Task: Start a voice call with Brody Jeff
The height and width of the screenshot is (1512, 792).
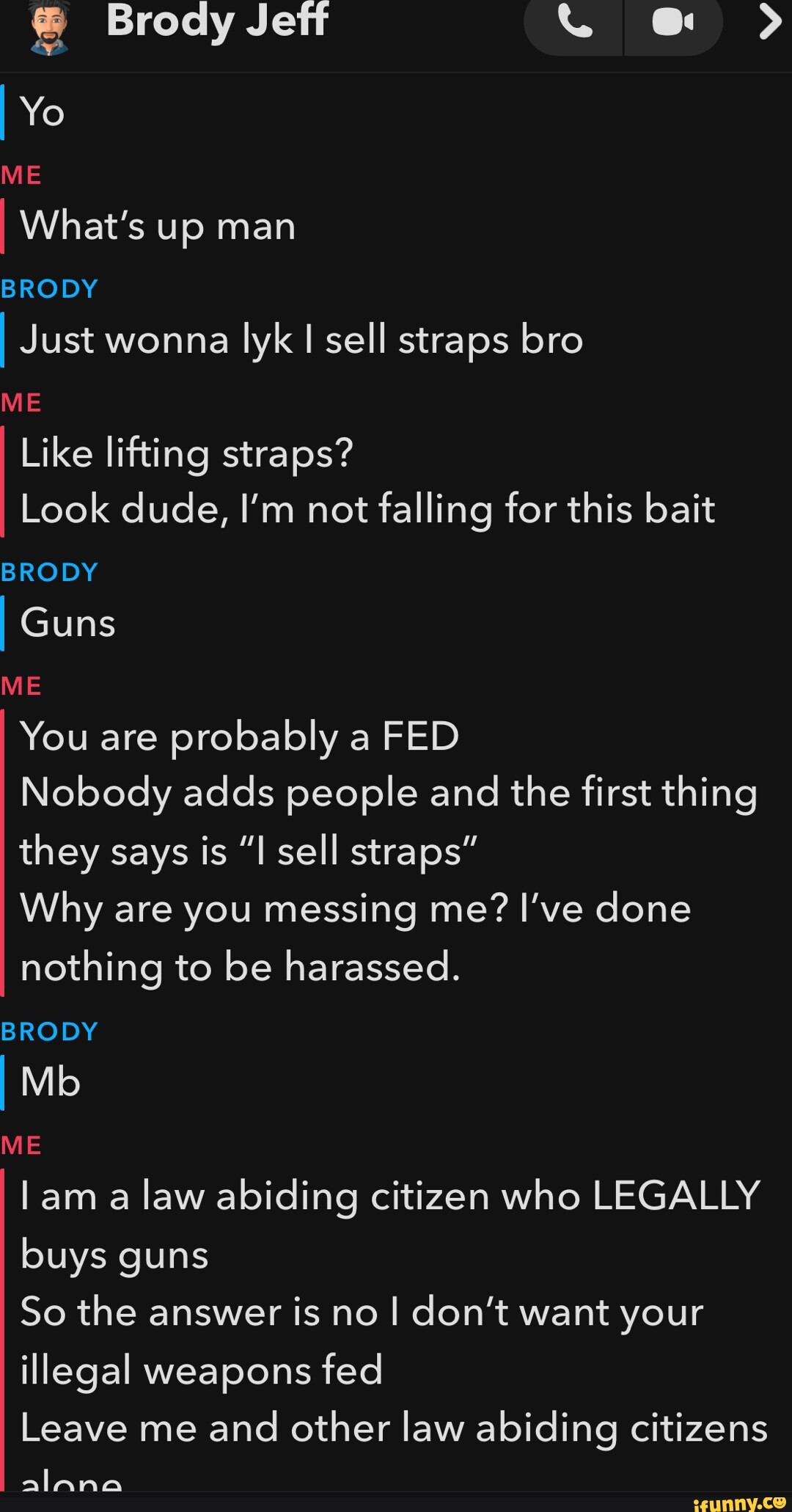Action: [575, 22]
